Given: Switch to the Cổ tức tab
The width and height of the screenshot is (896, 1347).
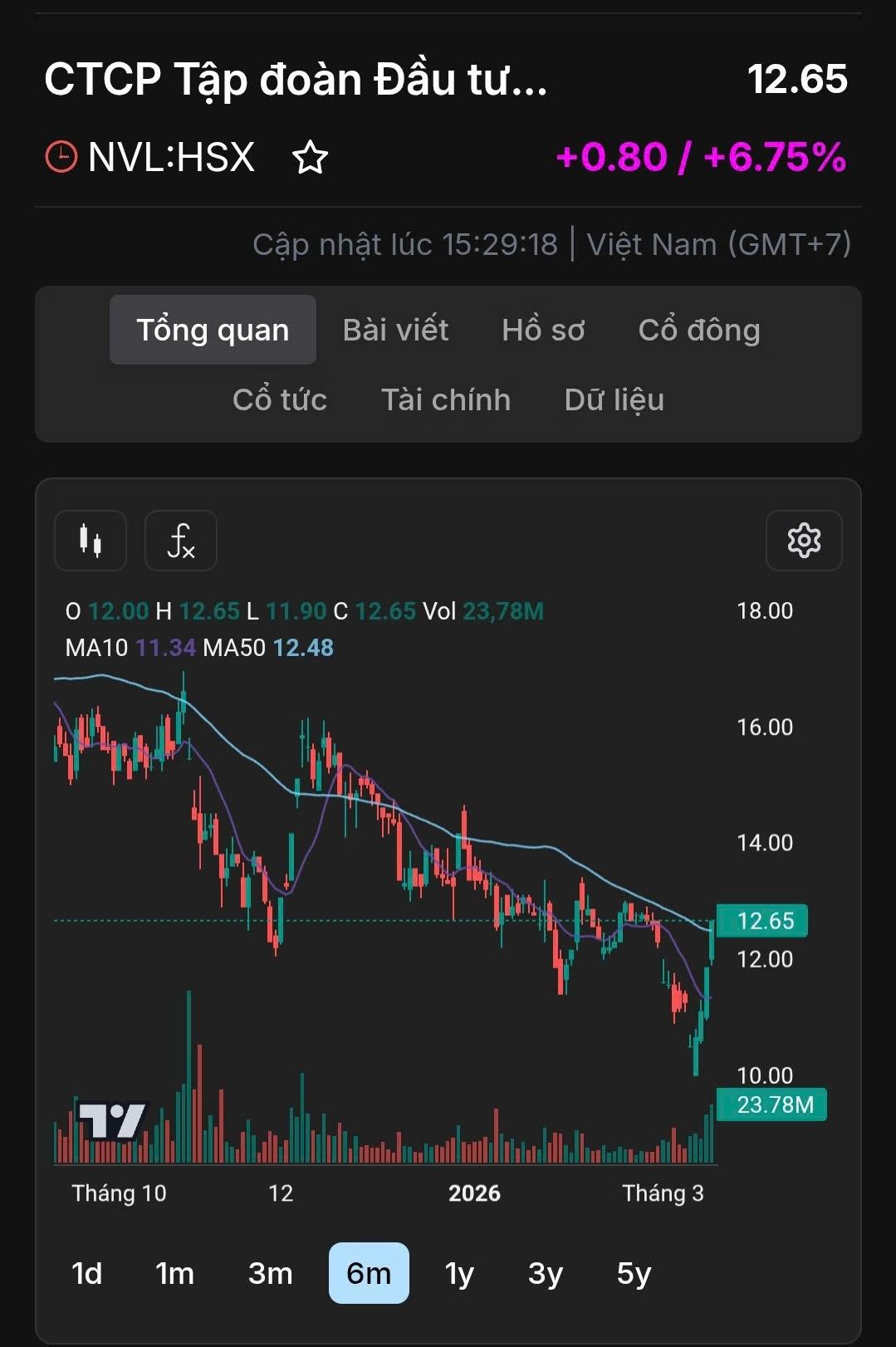Looking at the screenshot, I should coord(280,400).
